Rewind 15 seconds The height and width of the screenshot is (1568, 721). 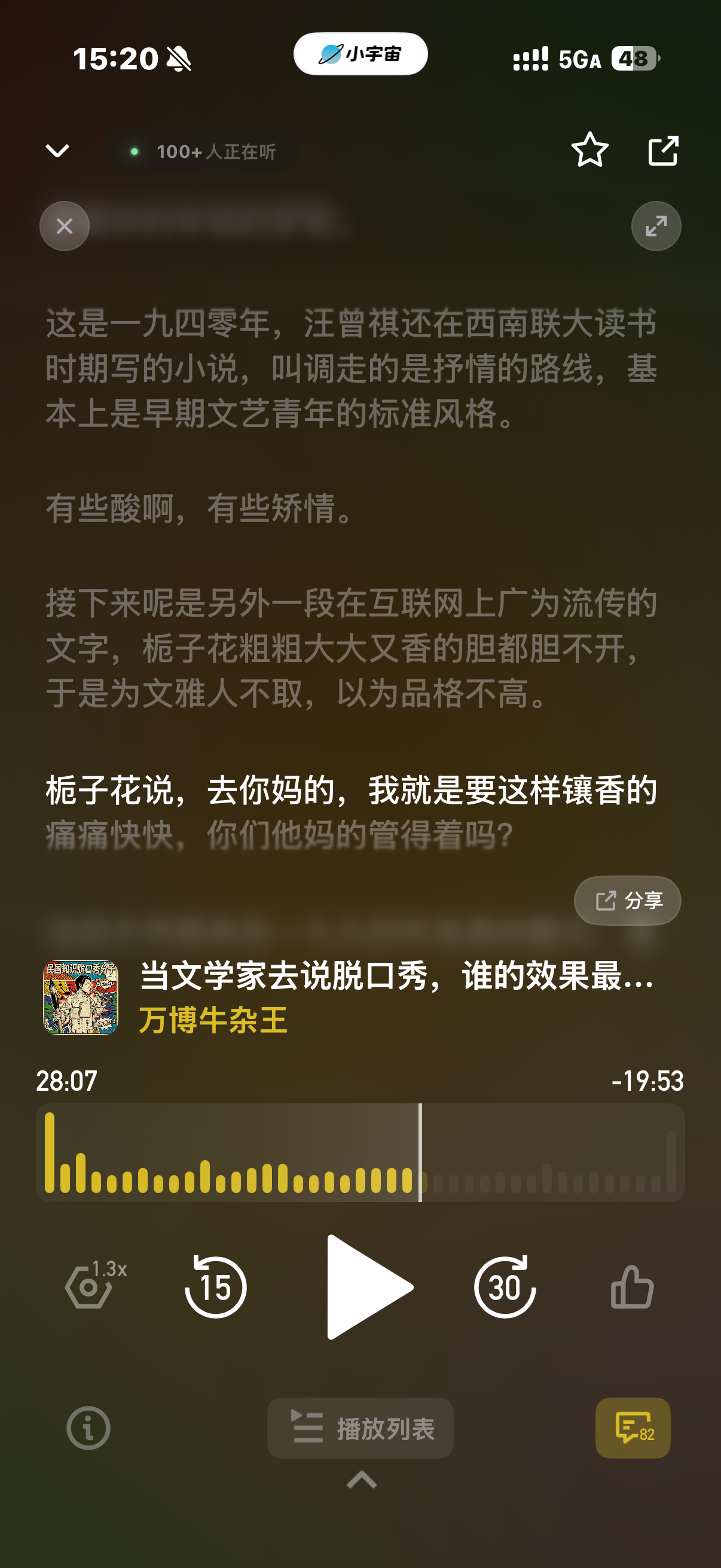215,1287
